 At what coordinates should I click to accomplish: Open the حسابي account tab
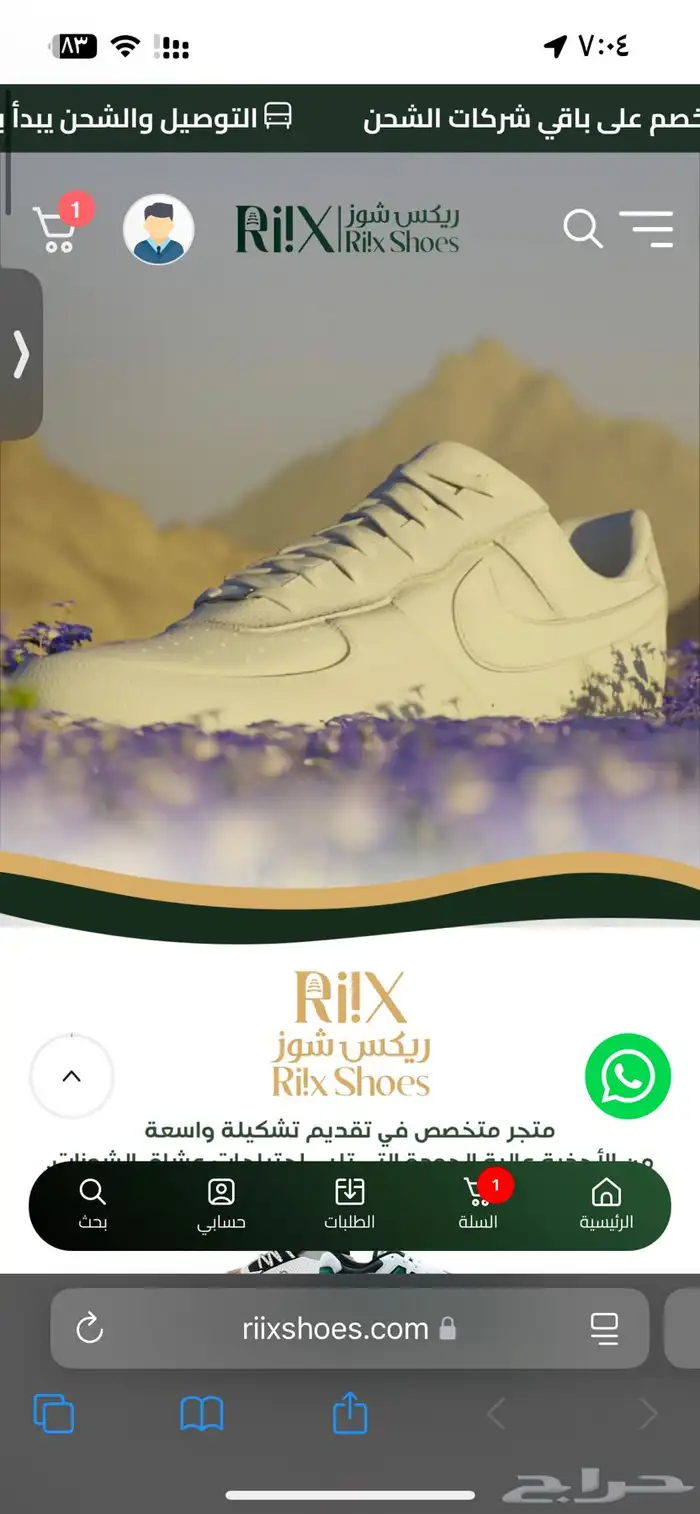tap(221, 1204)
